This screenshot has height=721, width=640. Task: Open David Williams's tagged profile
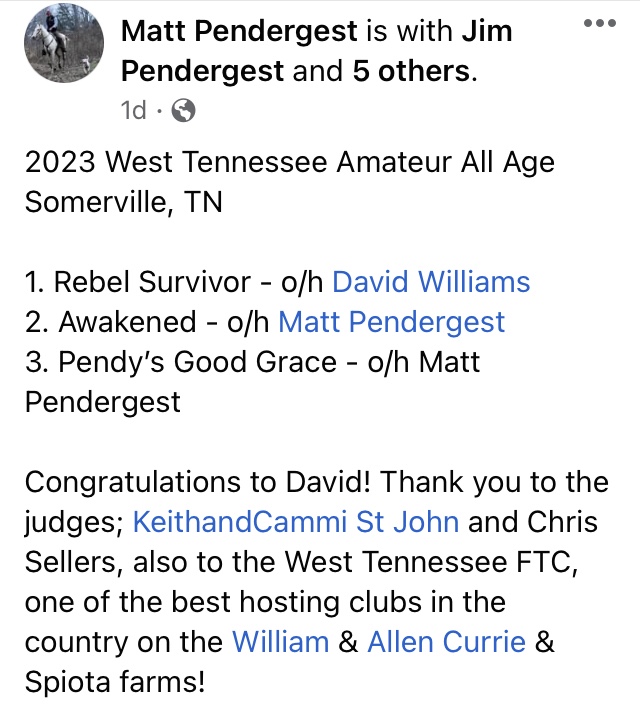click(x=430, y=282)
